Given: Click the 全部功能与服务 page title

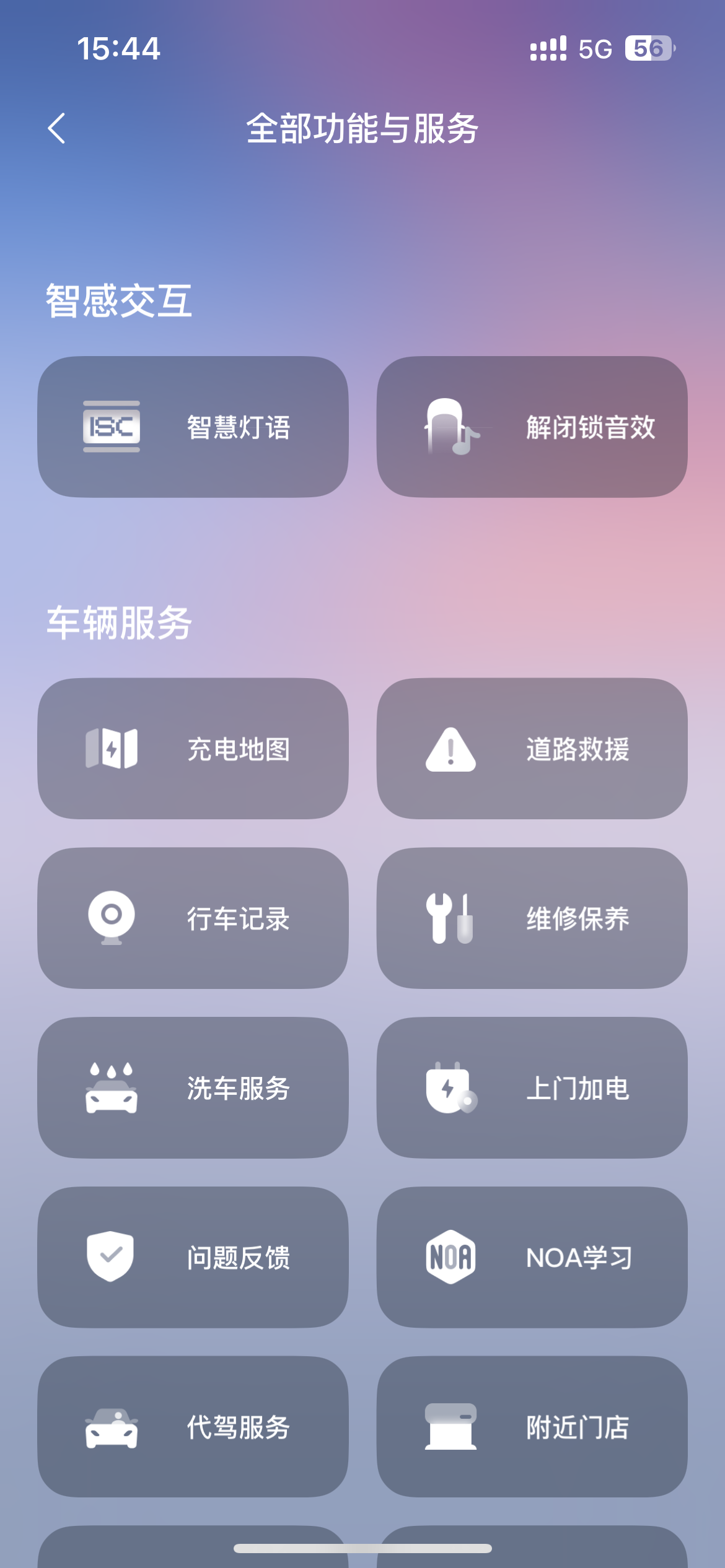Looking at the screenshot, I should (362, 128).
